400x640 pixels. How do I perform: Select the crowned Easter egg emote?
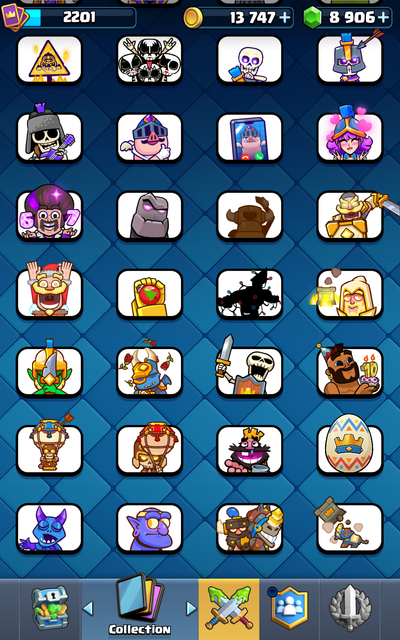tap(350, 449)
